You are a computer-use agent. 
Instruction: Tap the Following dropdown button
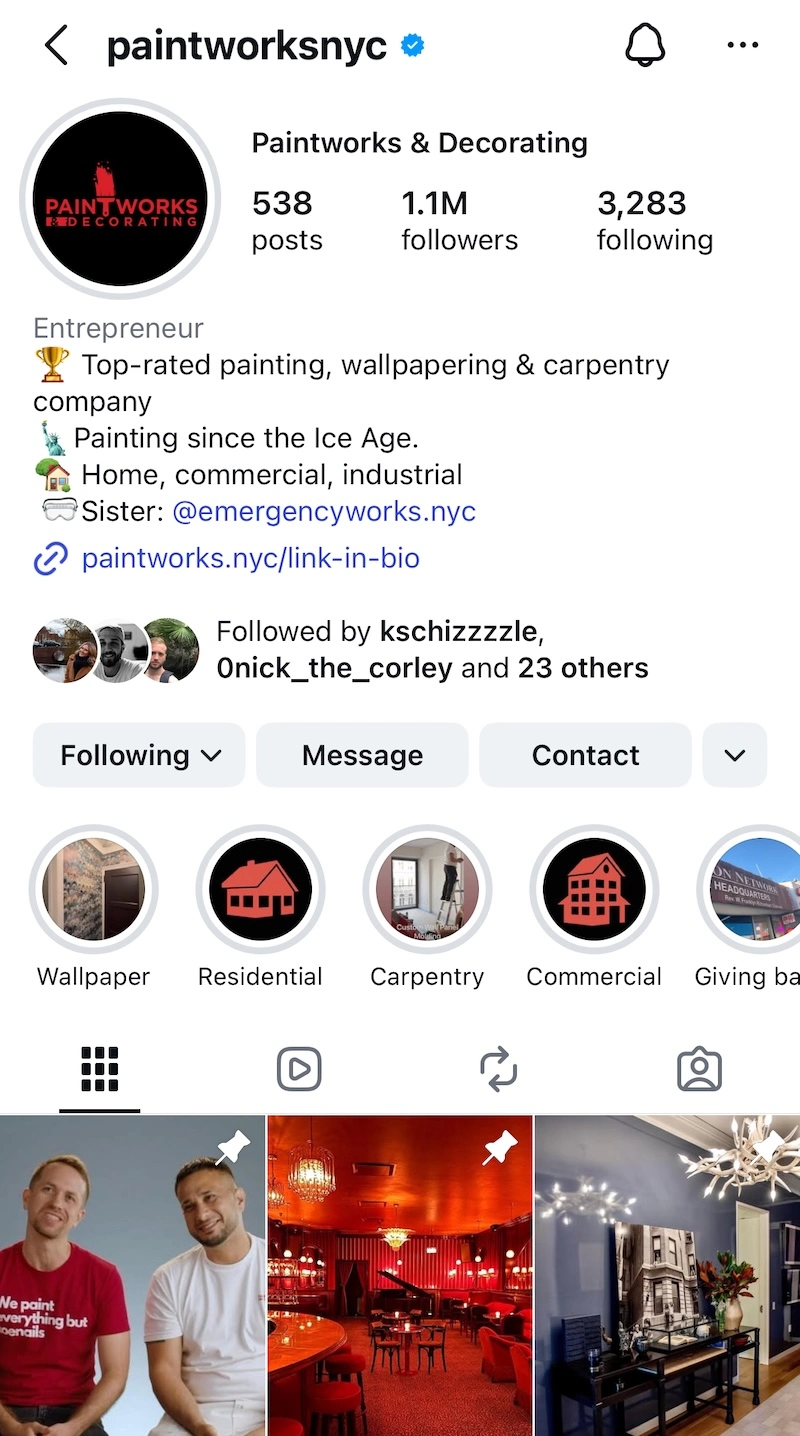139,755
